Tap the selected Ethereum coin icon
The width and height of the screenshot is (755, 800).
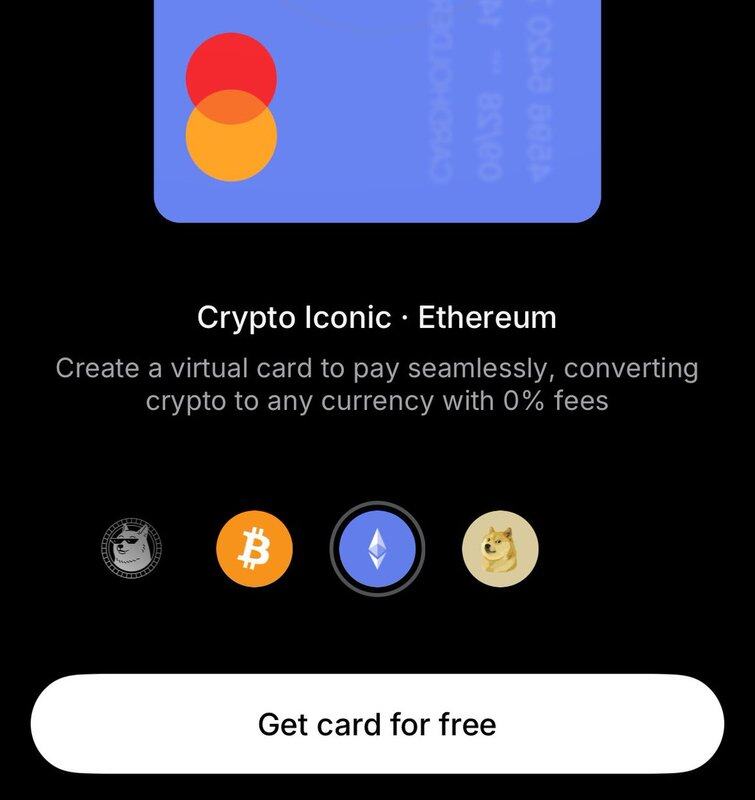tap(377, 548)
